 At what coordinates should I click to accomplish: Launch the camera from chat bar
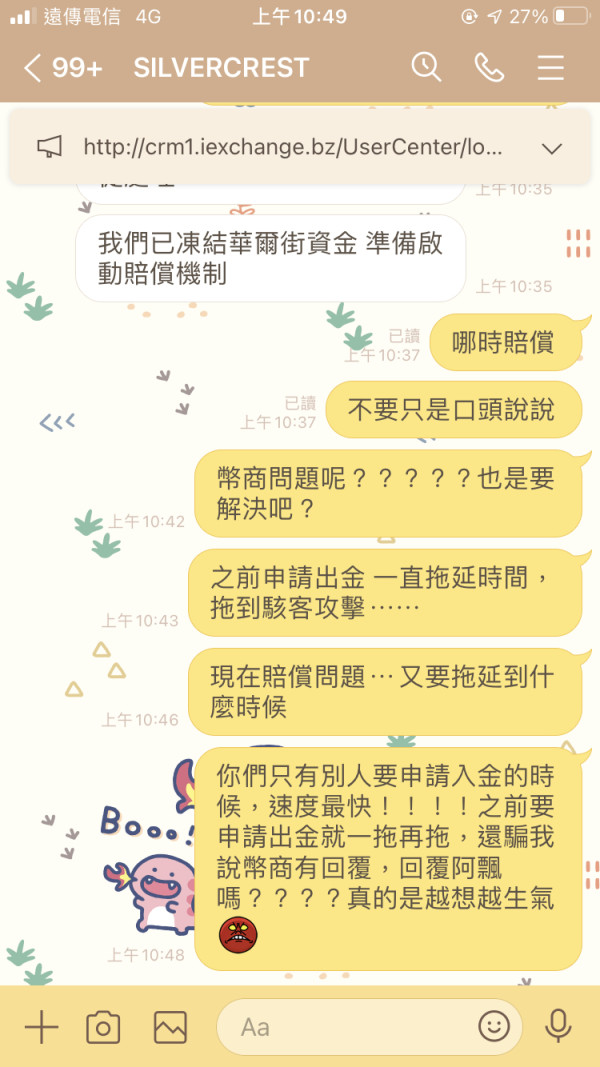point(103,1027)
